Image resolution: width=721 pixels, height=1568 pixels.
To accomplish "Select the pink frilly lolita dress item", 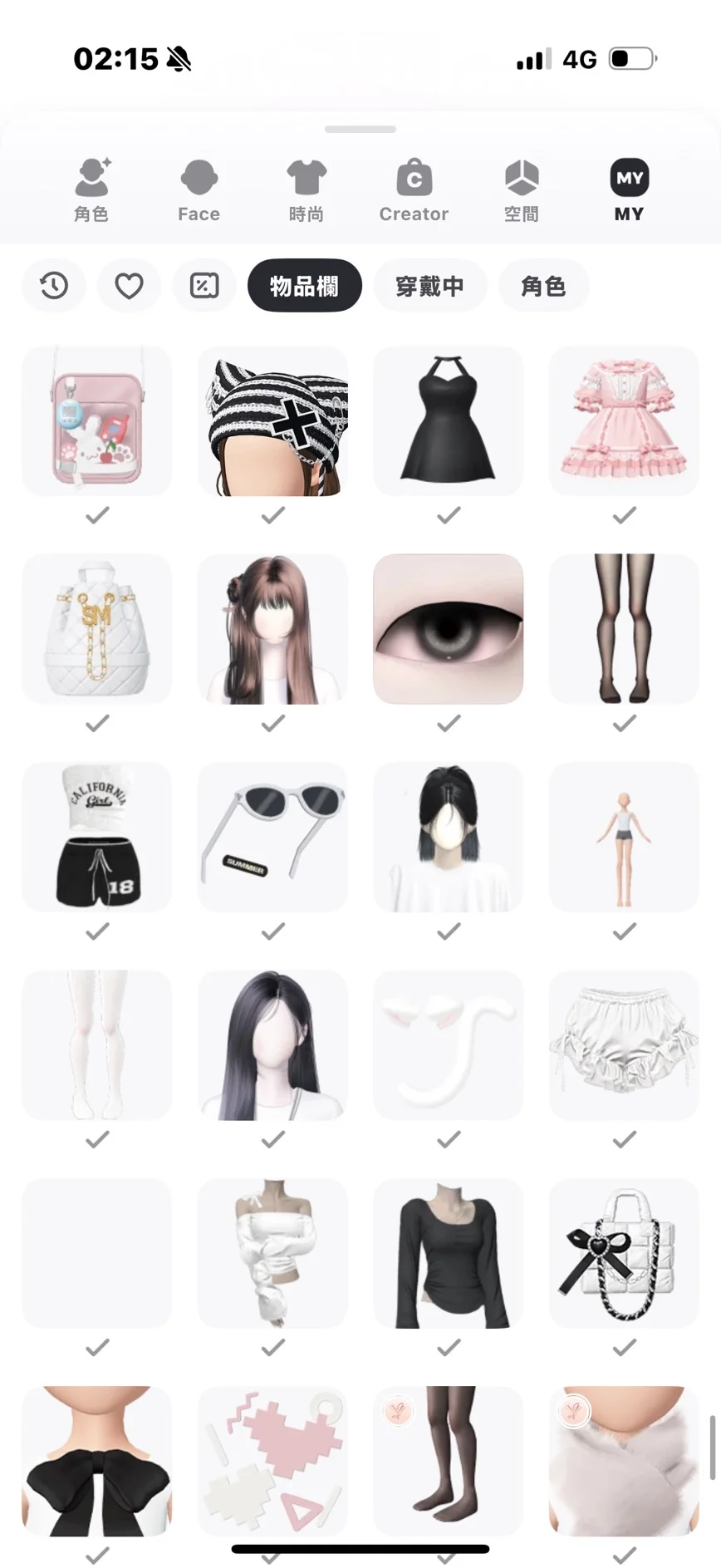I will coord(624,421).
